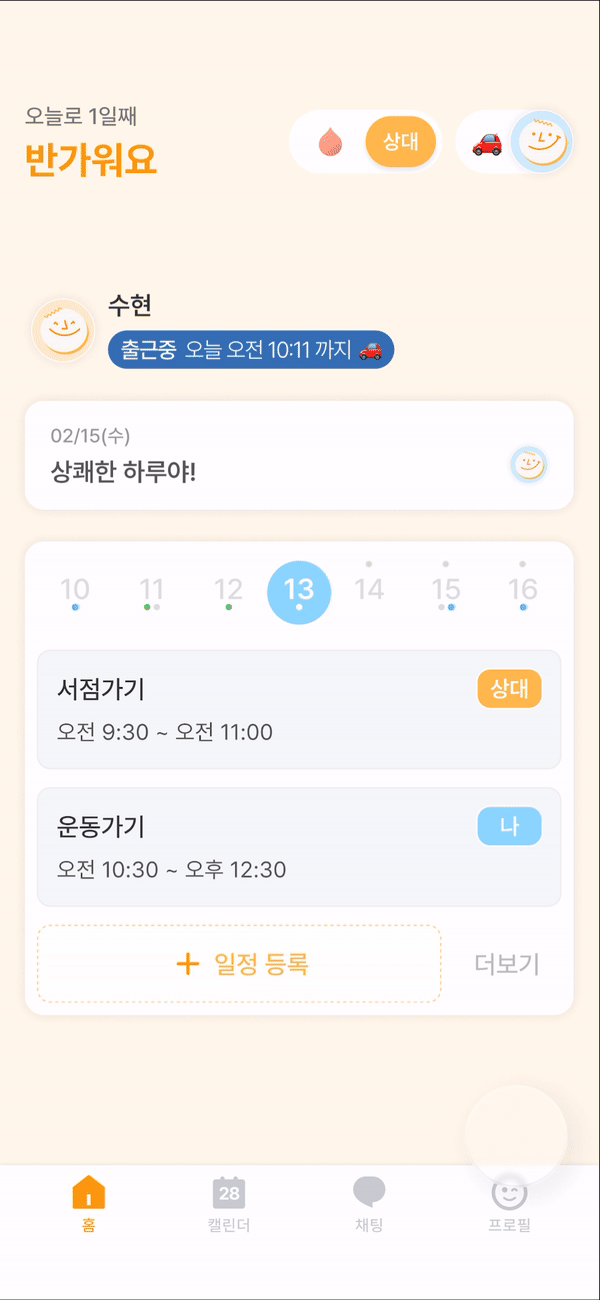
Task: Tap 더보기 to see more schedules
Action: tap(507, 964)
